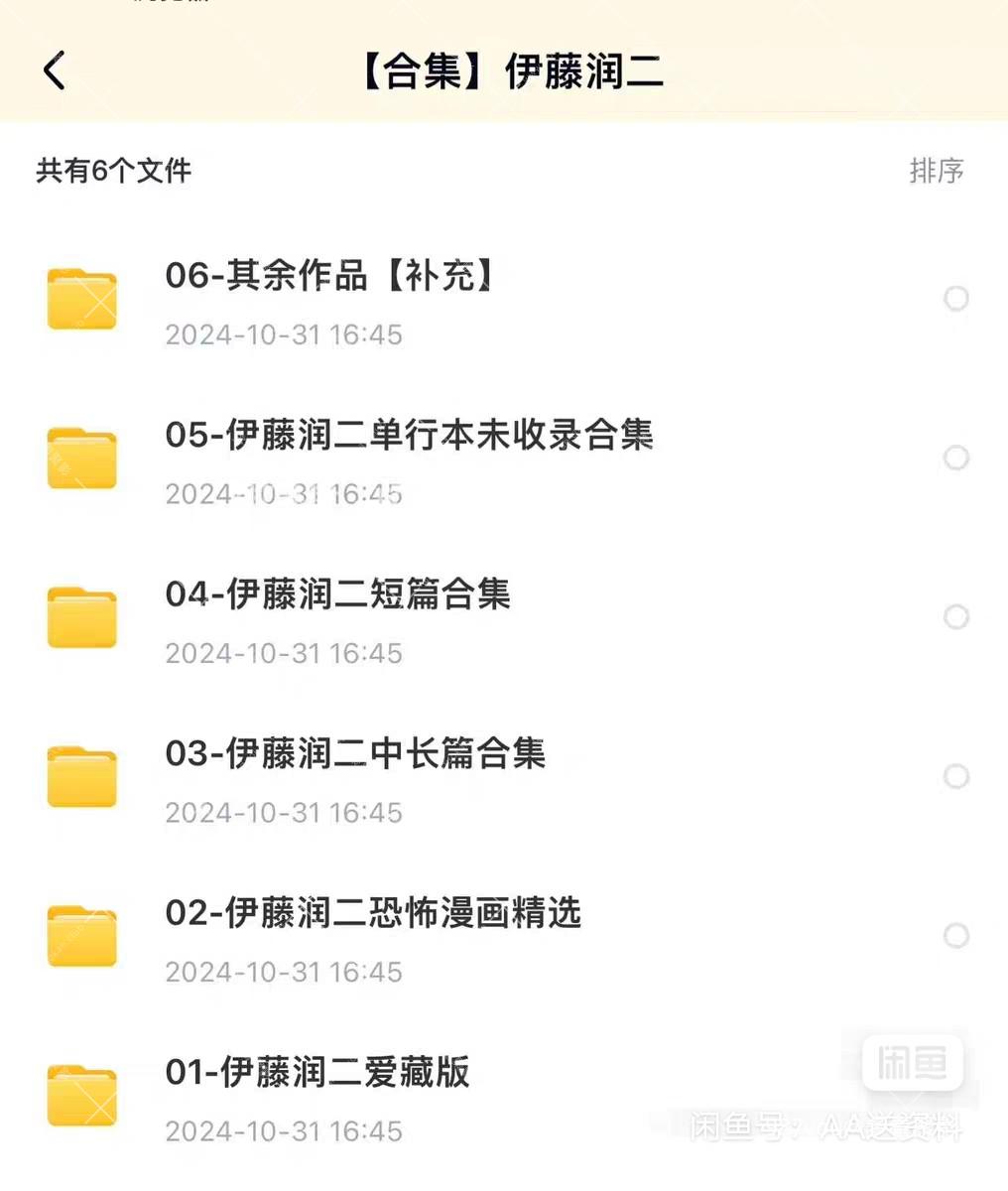This screenshot has height=1191, width=1008.
Task: Check the selection circle for 05-伊藤润二单行本未收录合集
Action: pos(956,458)
